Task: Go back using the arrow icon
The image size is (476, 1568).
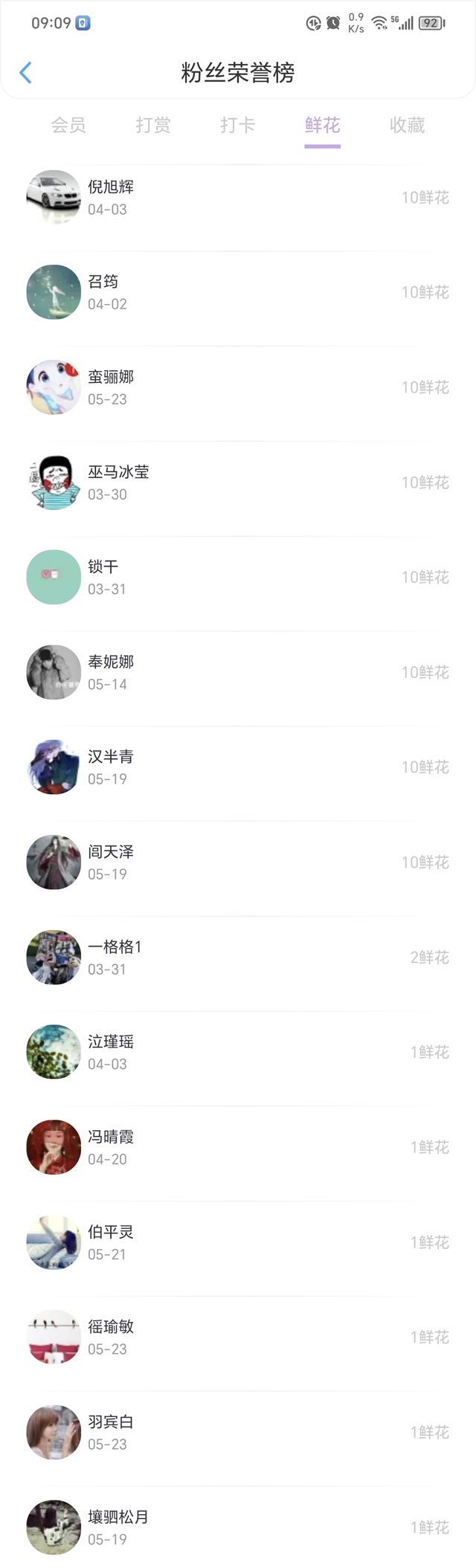Action: point(26,72)
